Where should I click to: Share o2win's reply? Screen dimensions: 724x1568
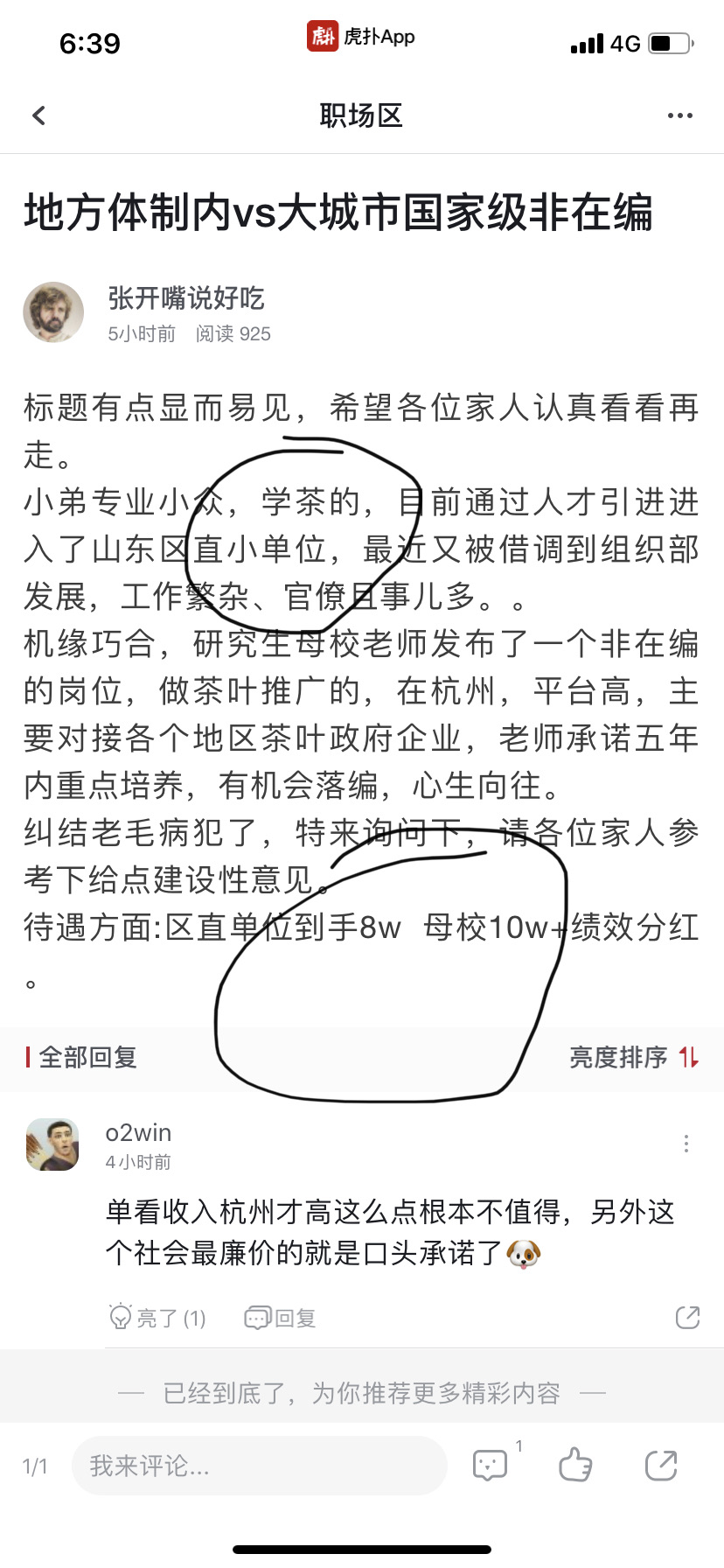pos(687,1317)
